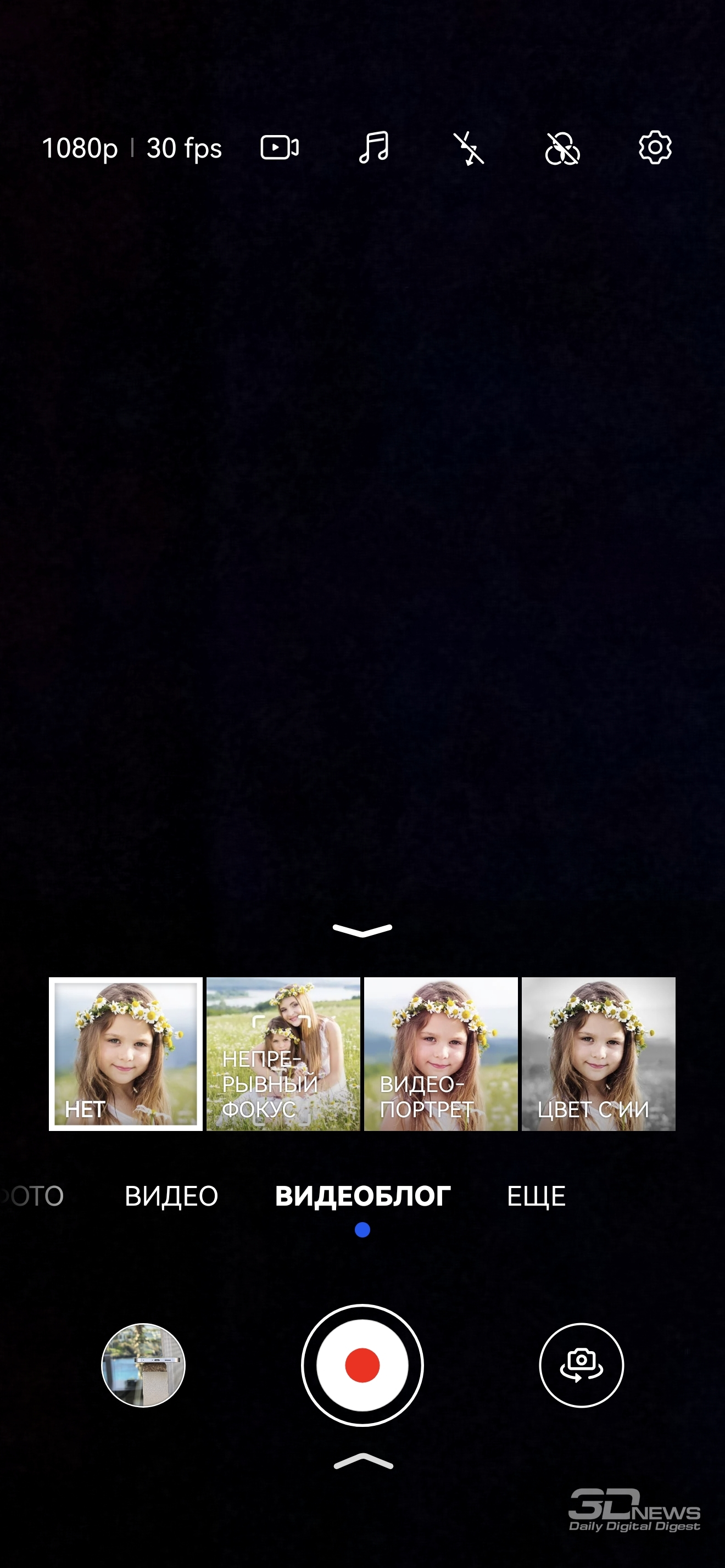Viewport: 725px width, 1568px height.
Task: Collapse the effects panel with down chevron
Action: pos(362,930)
